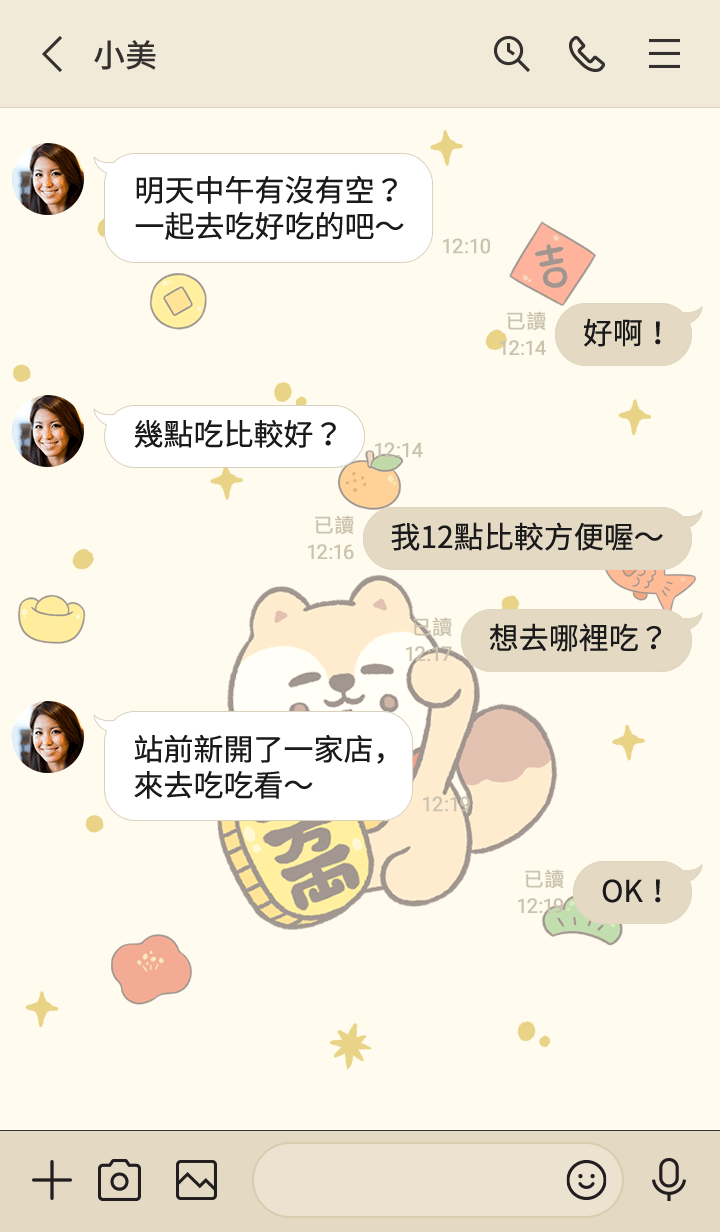
Task: View 小美's avatar beside 幾點吃比較好？
Action: click(x=48, y=431)
